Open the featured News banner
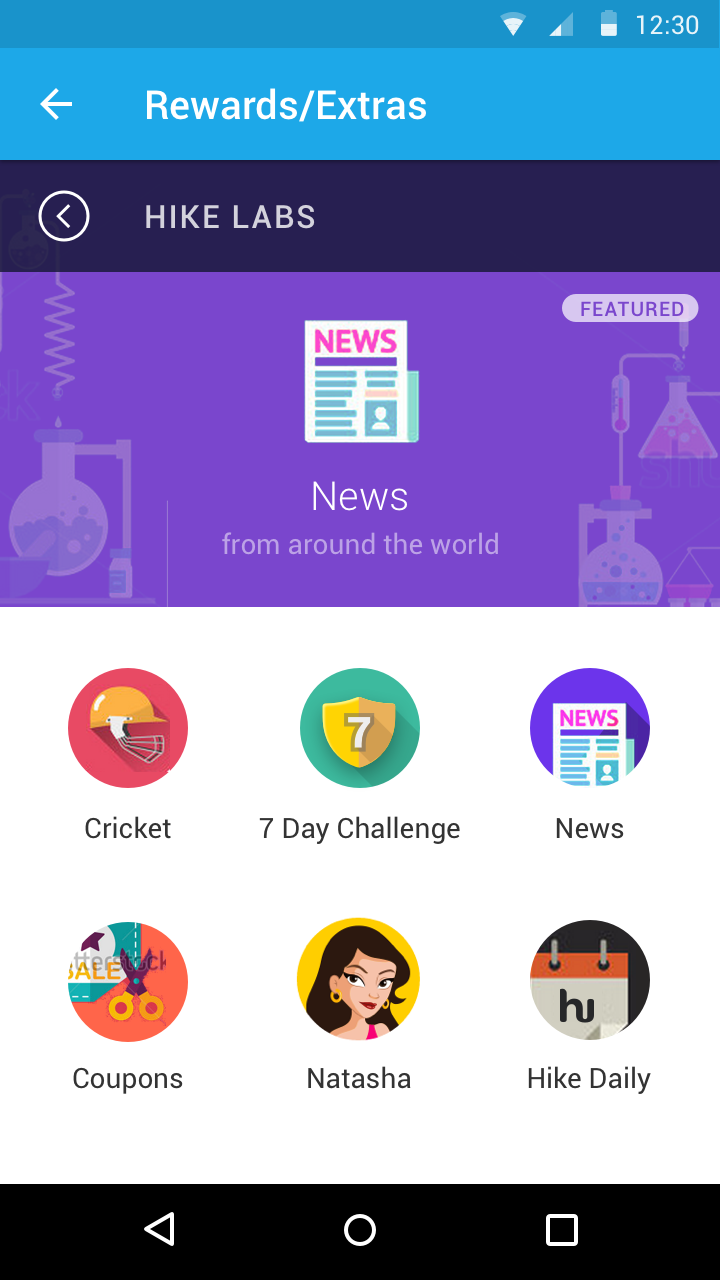This screenshot has width=720, height=1280. [x=360, y=440]
